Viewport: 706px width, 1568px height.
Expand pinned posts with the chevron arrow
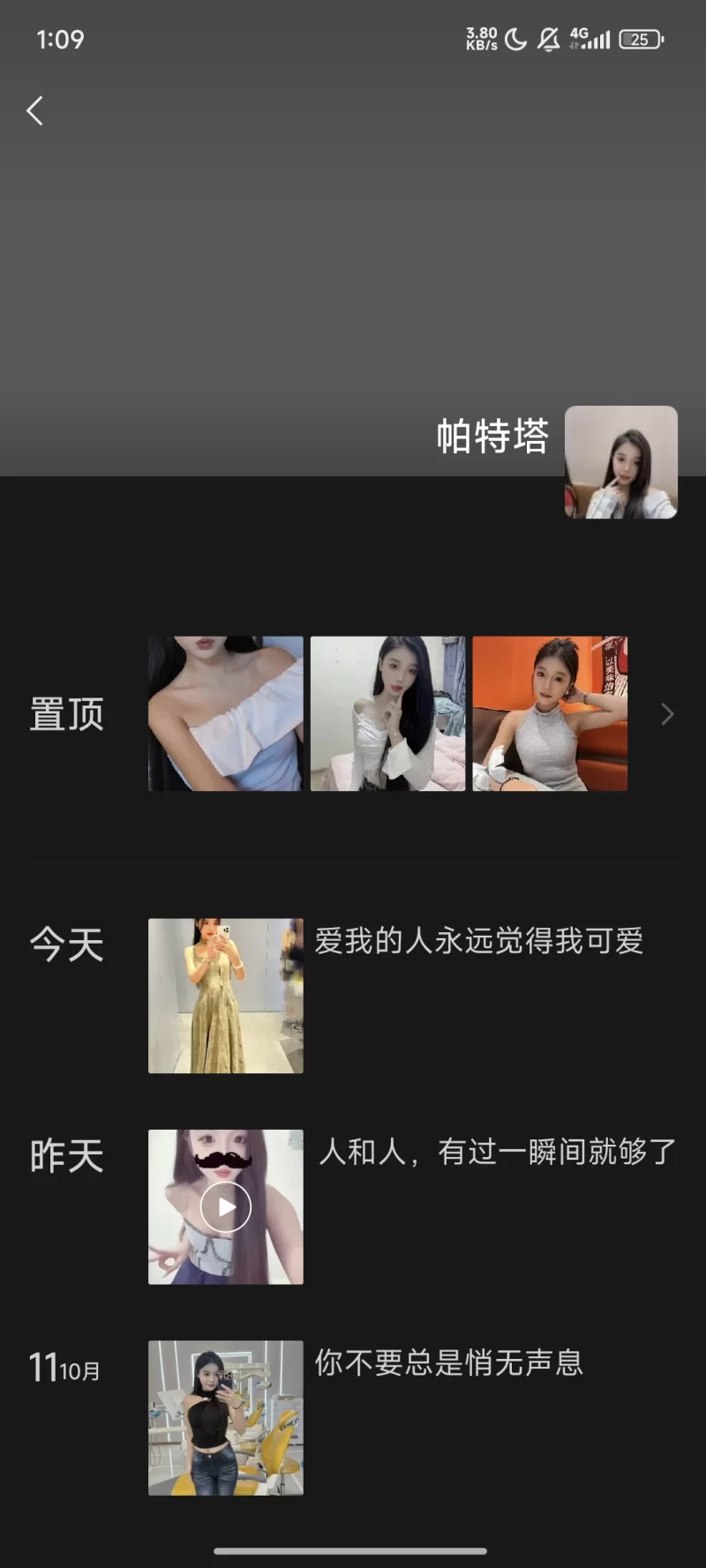pyautogui.click(x=667, y=714)
